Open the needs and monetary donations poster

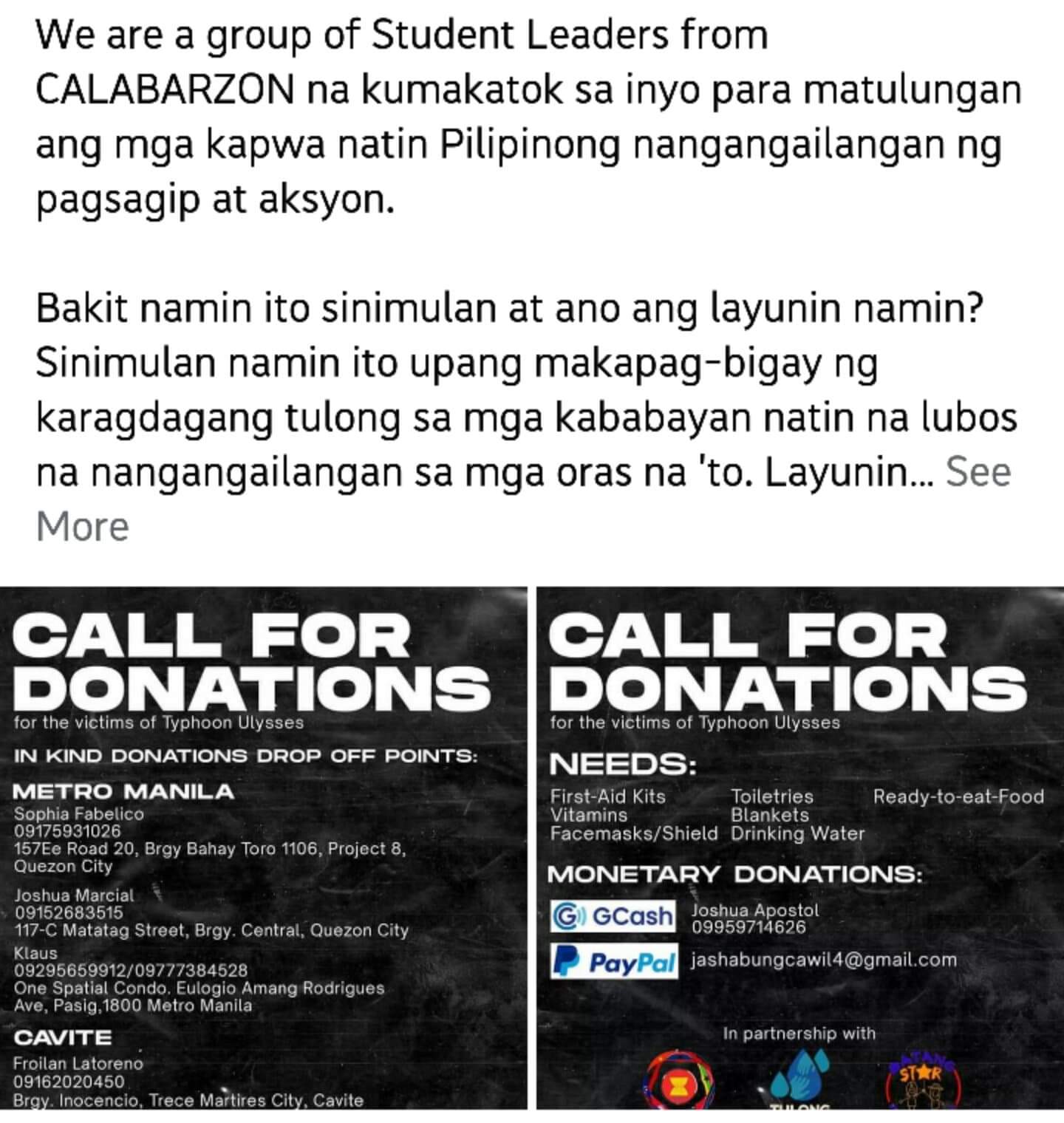800,848
